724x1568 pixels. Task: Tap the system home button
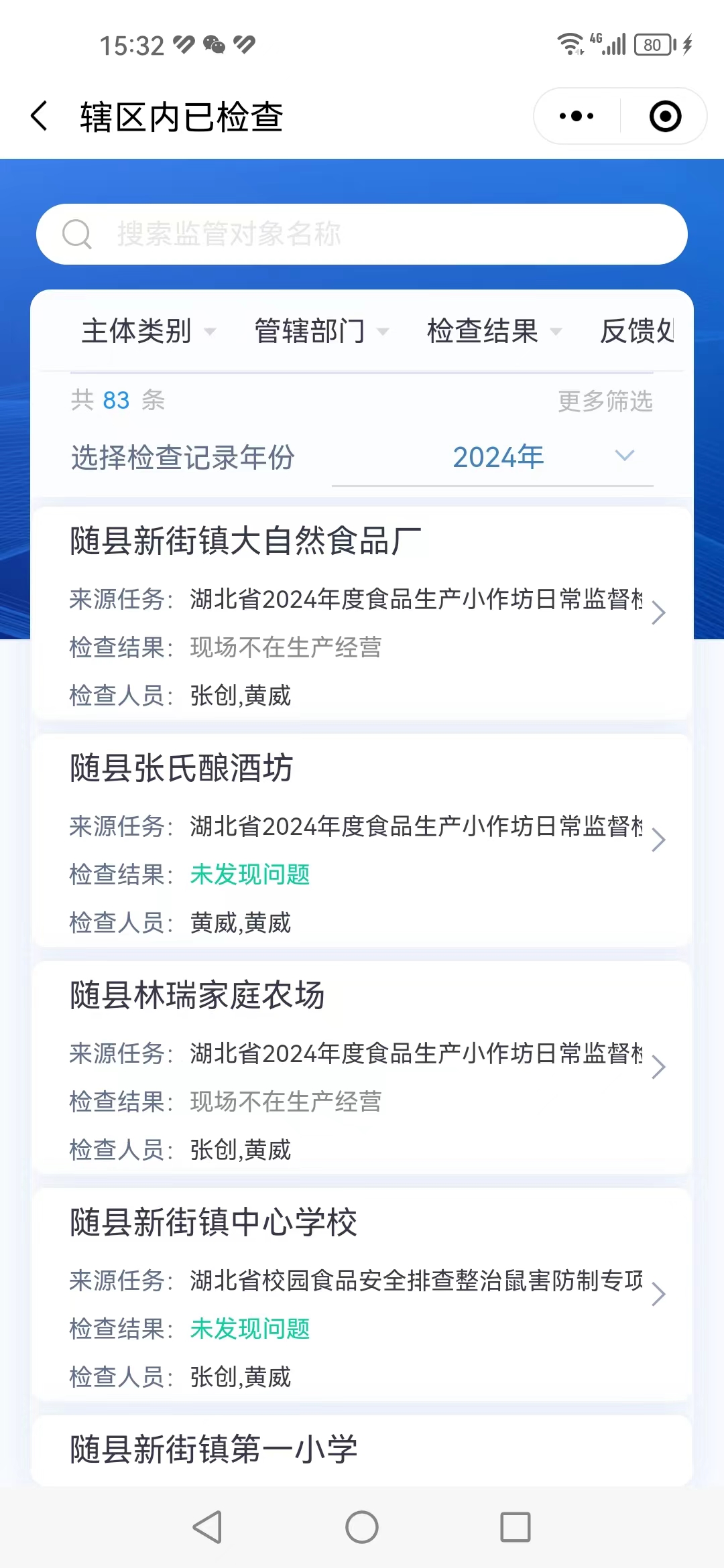click(362, 1527)
